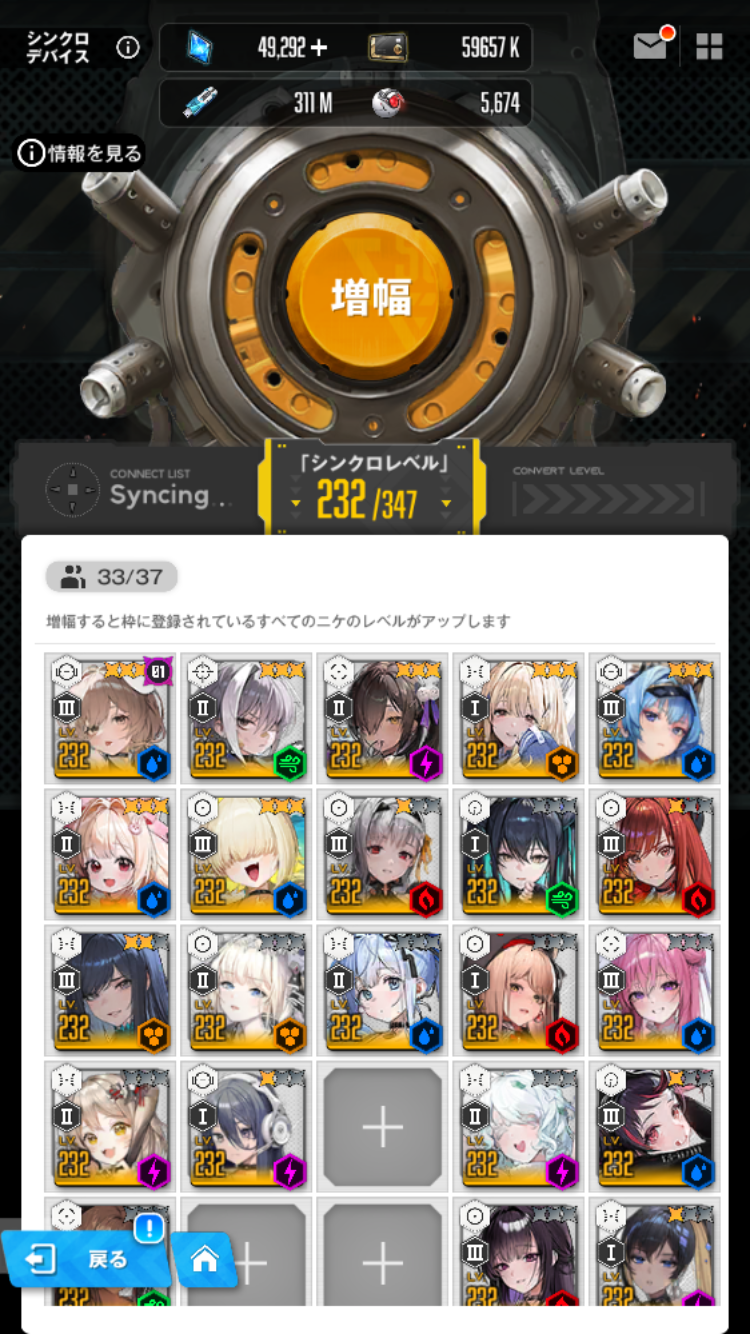The width and height of the screenshot is (750, 1334).
Task: Return to the home lobby
Action: tap(204, 1259)
